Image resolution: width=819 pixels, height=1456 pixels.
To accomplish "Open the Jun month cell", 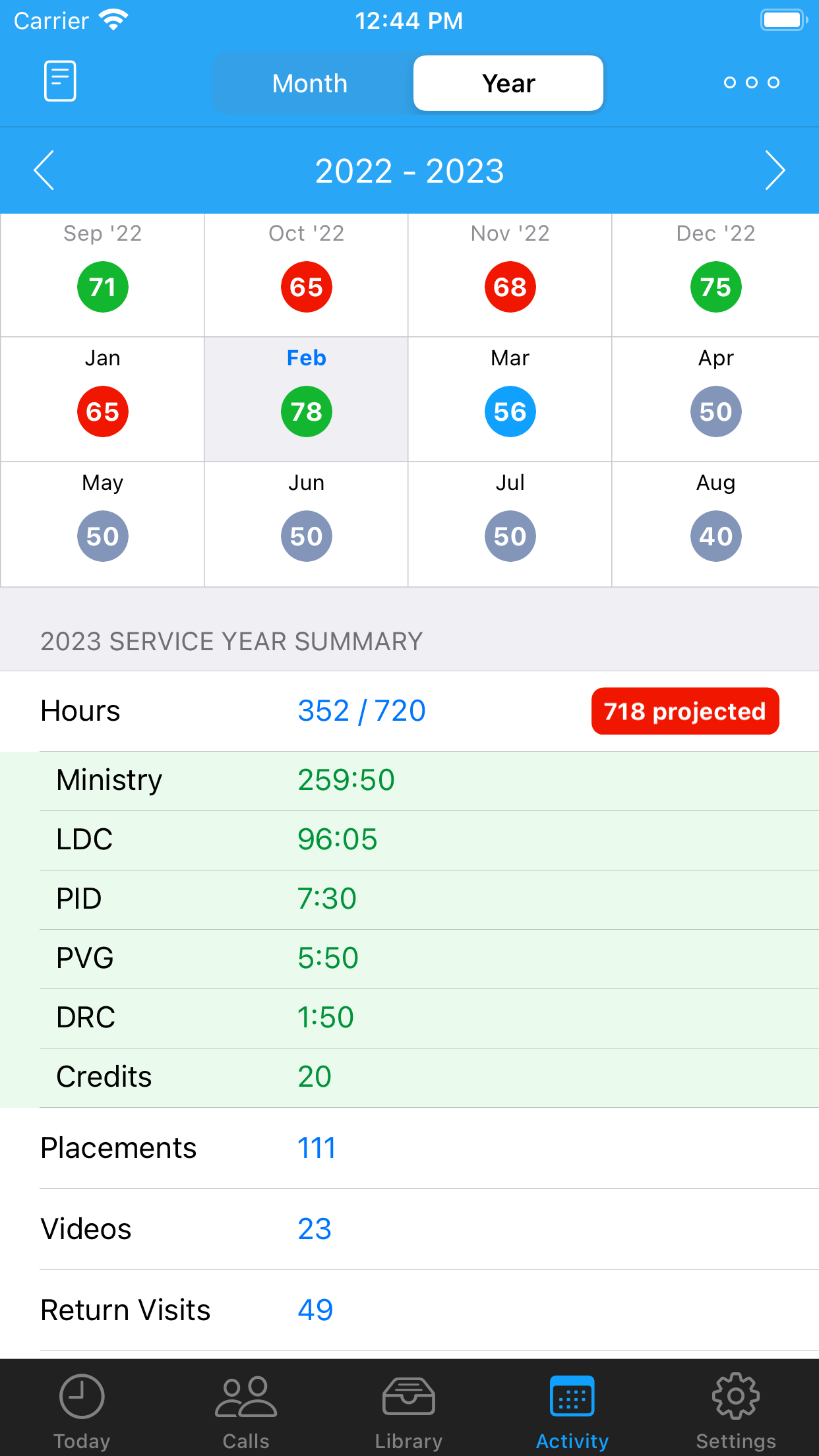I will pyautogui.click(x=306, y=524).
